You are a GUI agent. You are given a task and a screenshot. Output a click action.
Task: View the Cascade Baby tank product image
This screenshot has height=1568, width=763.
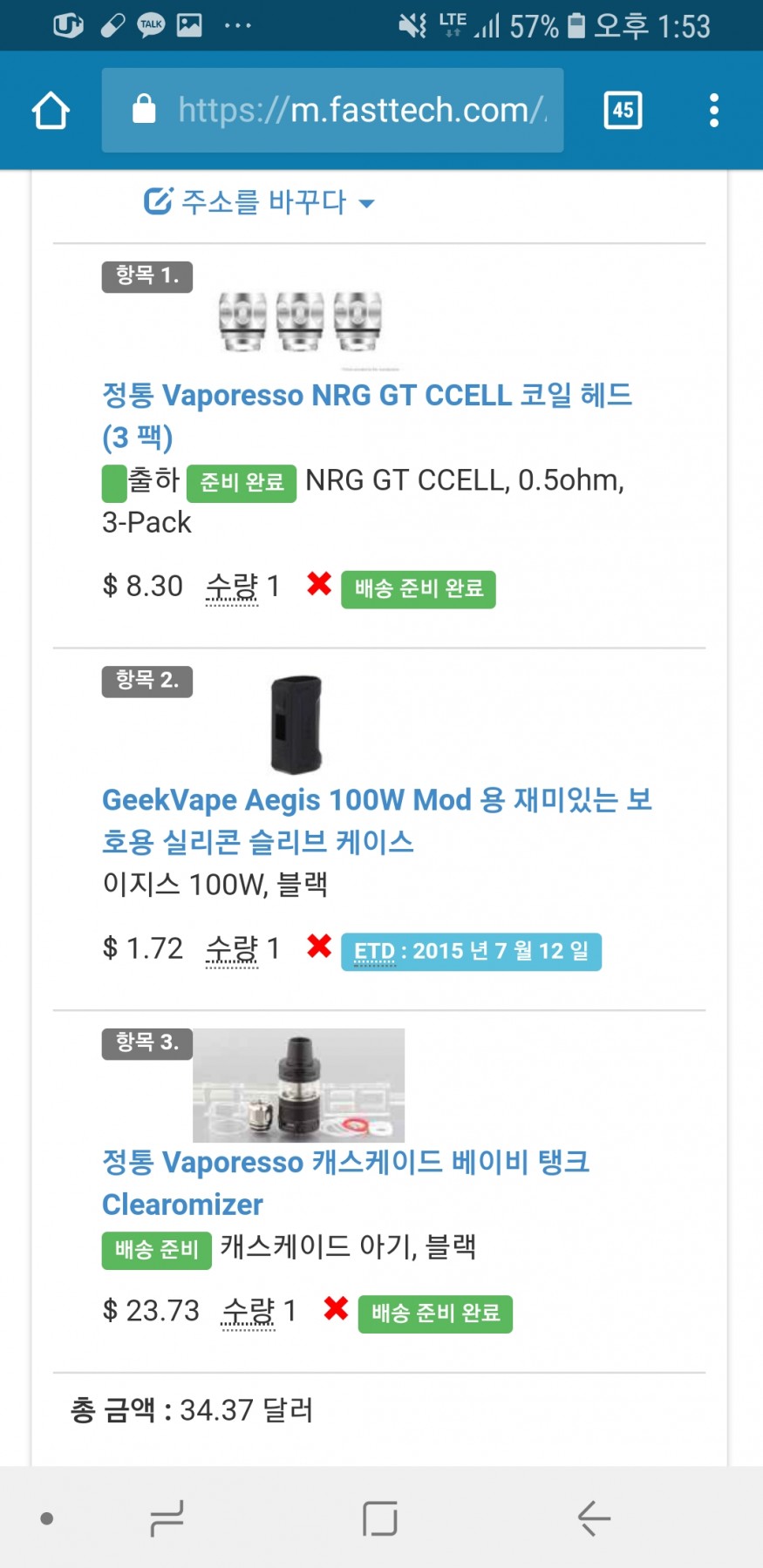pyautogui.click(x=298, y=1085)
